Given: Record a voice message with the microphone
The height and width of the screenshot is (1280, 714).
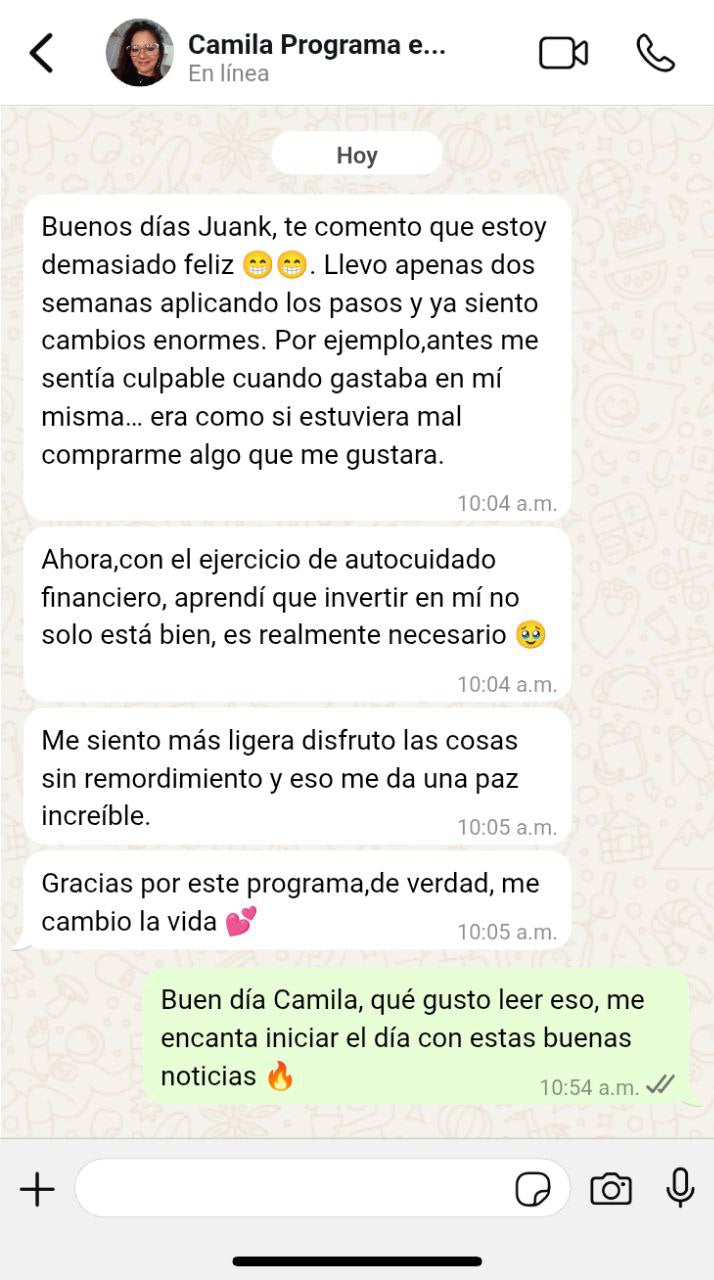Looking at the screenshot, I should coord(680,1187).
